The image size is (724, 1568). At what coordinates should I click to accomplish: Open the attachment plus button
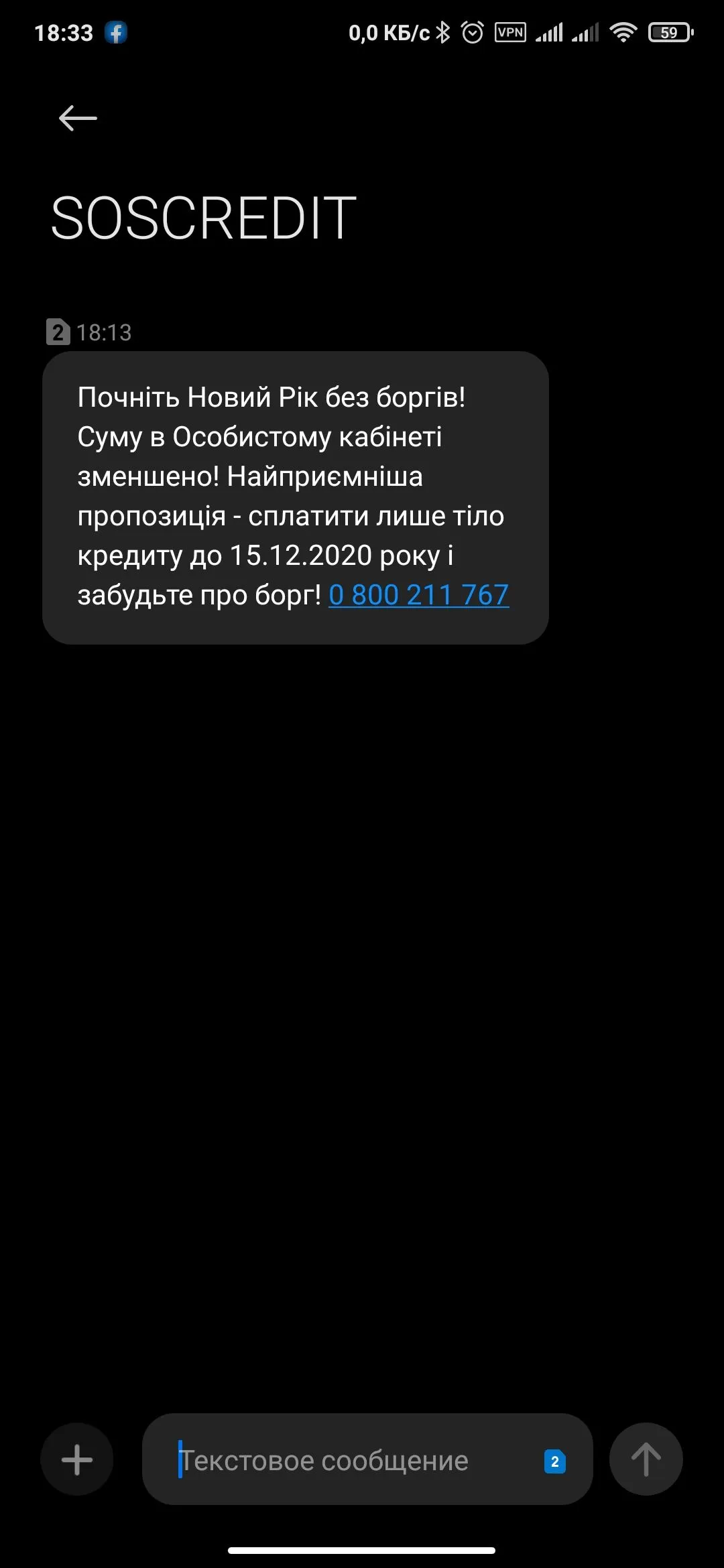coord(77,1459)
